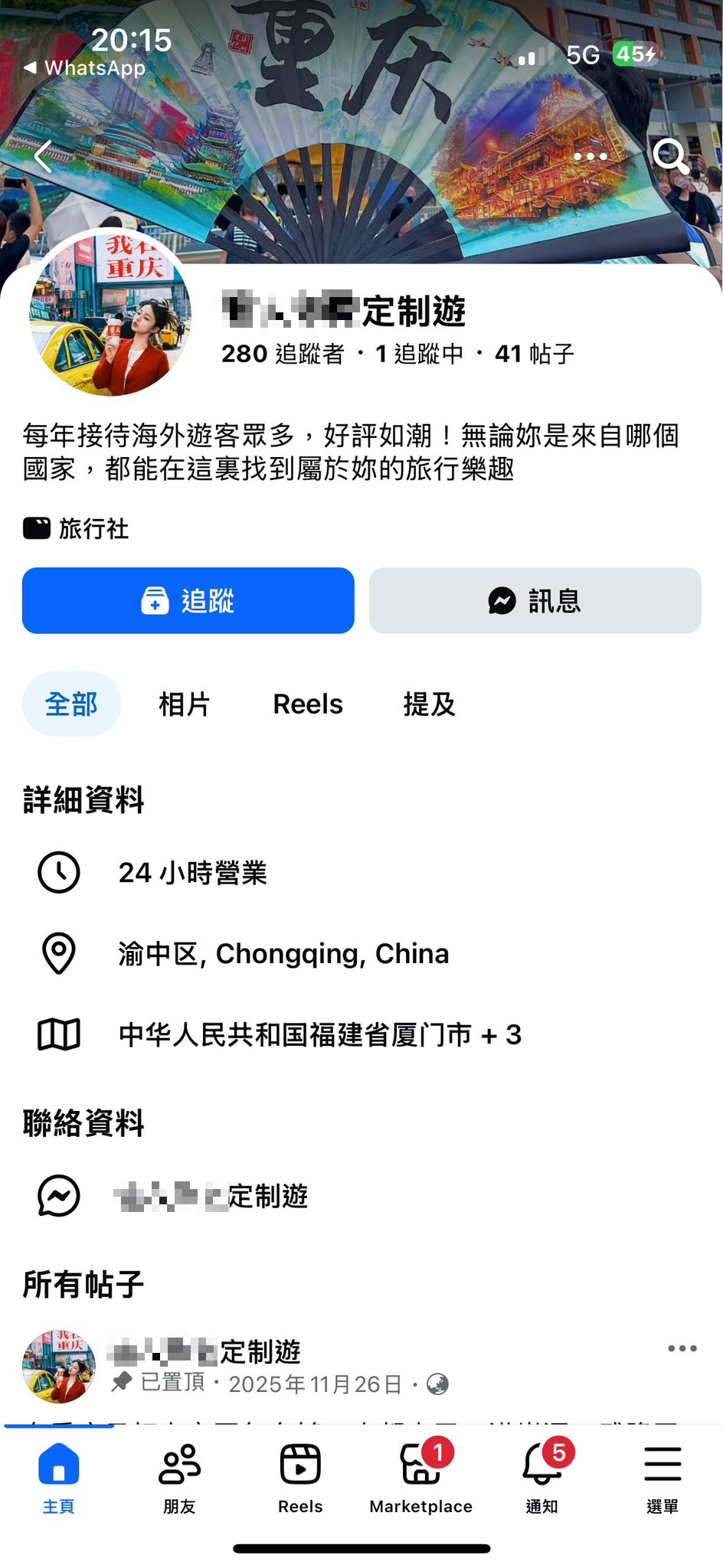Open the service area row for 福建省厦门市 + 3
The width and height of the screenshot is (723, 1568).
pyautogui.click(x=361, y=1034)
